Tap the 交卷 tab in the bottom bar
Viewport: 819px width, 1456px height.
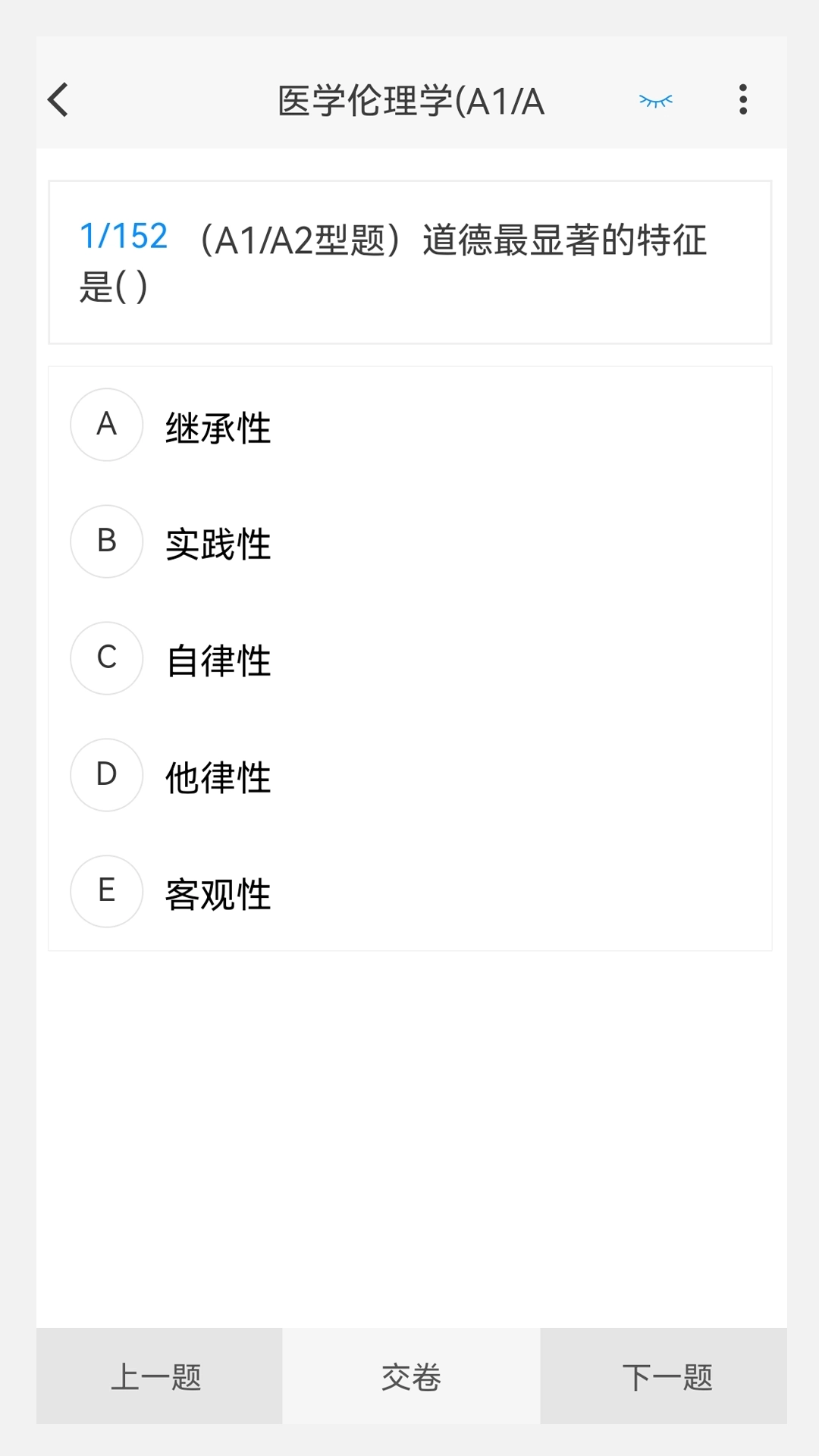409,1376
